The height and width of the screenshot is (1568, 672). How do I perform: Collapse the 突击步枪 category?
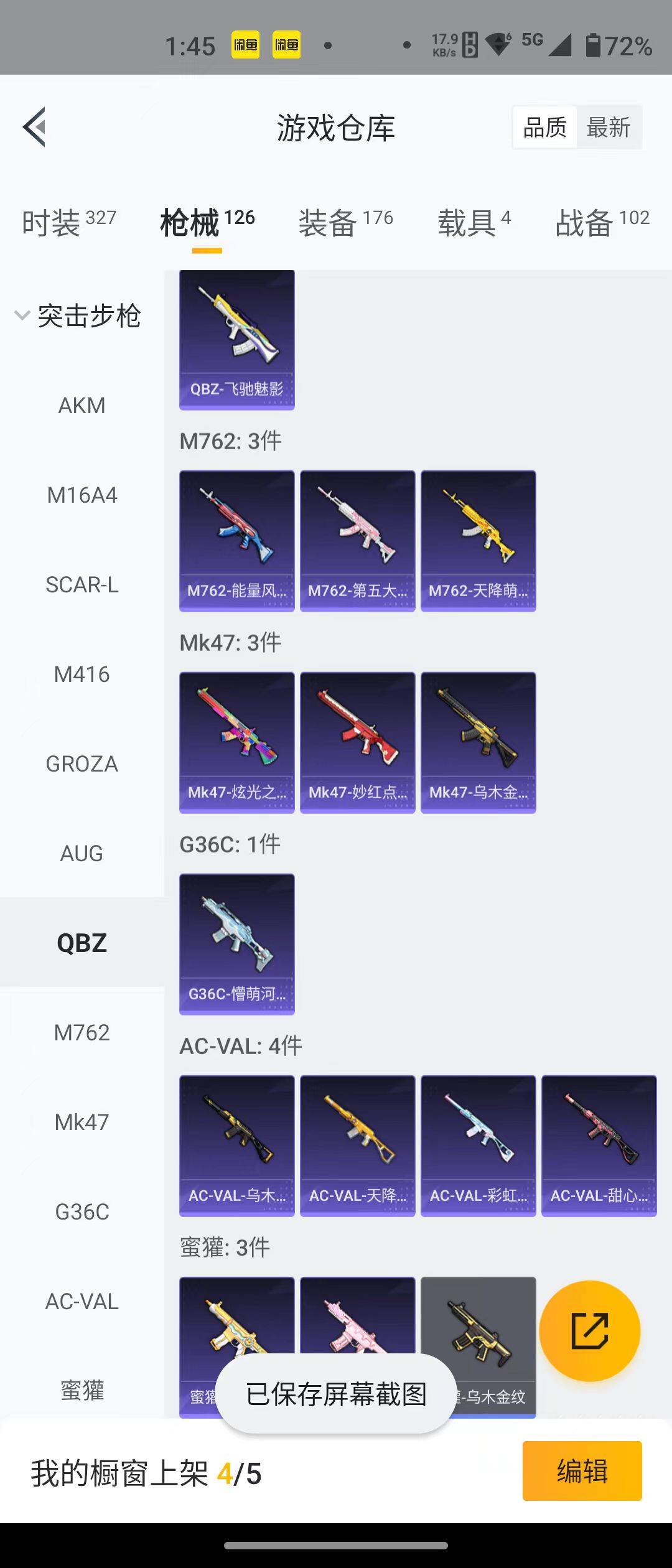(x=78, y=316)
